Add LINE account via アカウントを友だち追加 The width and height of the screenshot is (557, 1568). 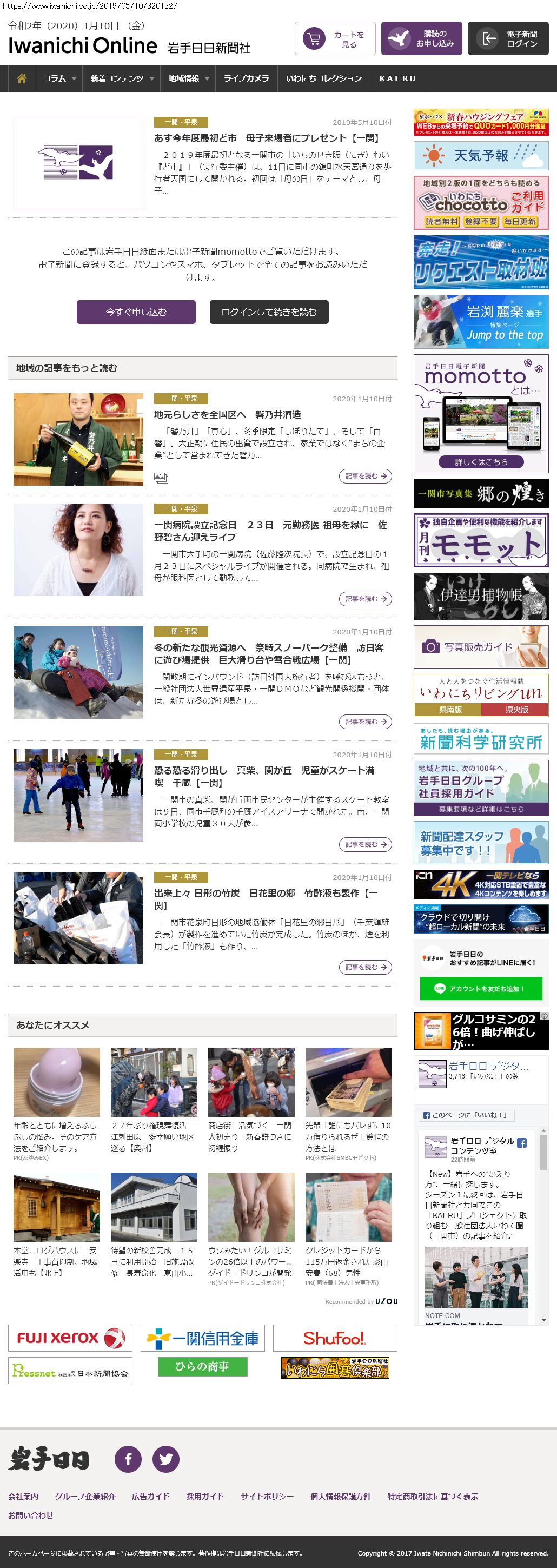point(481,989)
